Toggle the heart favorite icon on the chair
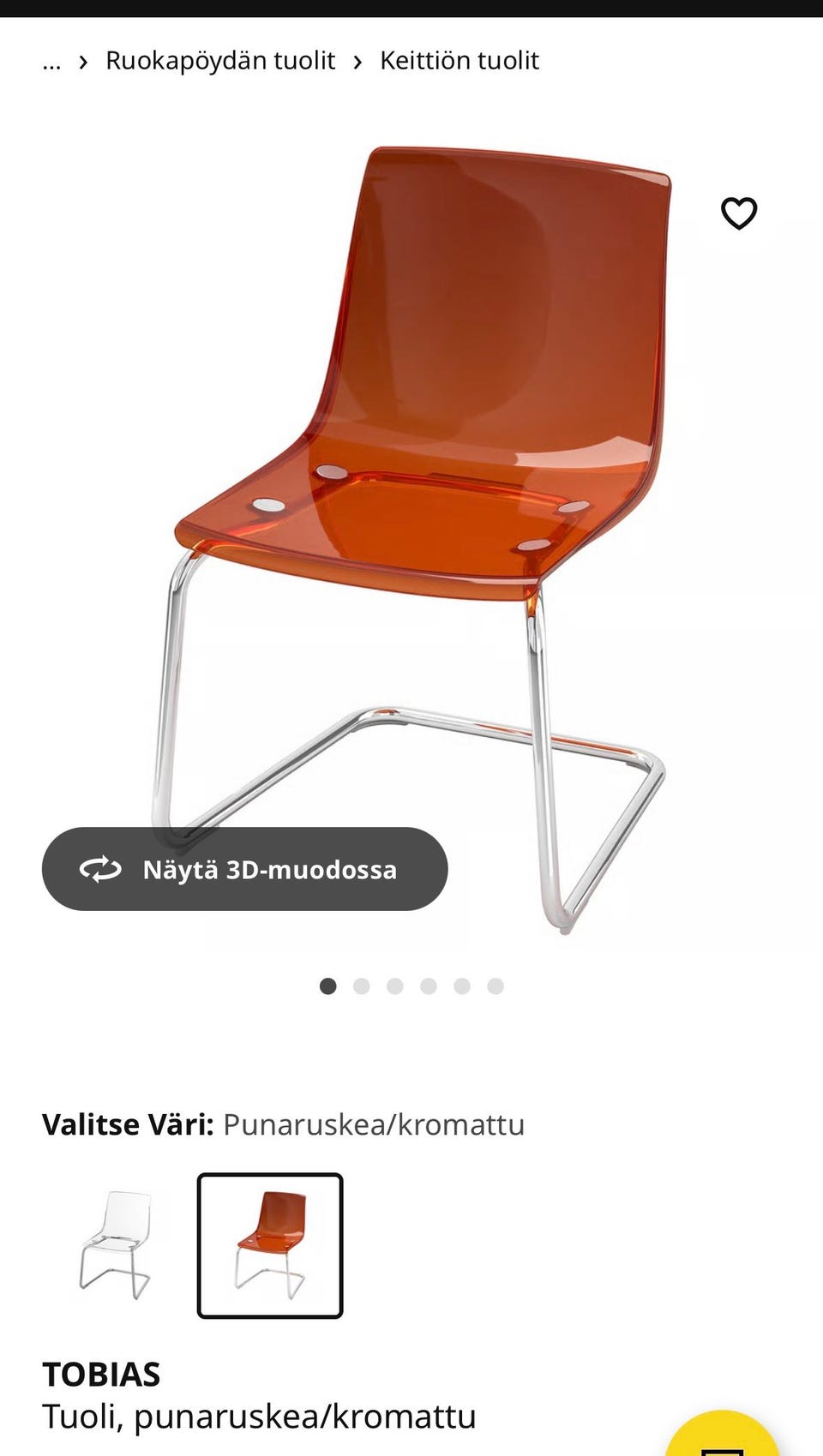823x1456 pixels. coord(737,213)
